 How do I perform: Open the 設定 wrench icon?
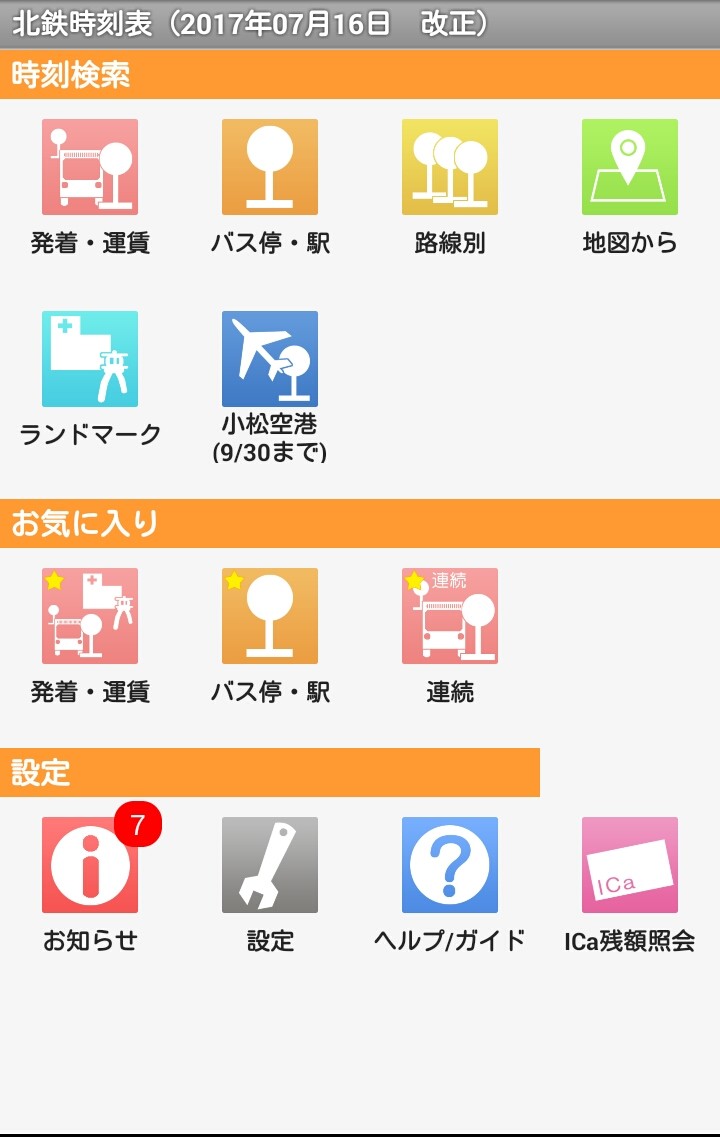(270, 865)
